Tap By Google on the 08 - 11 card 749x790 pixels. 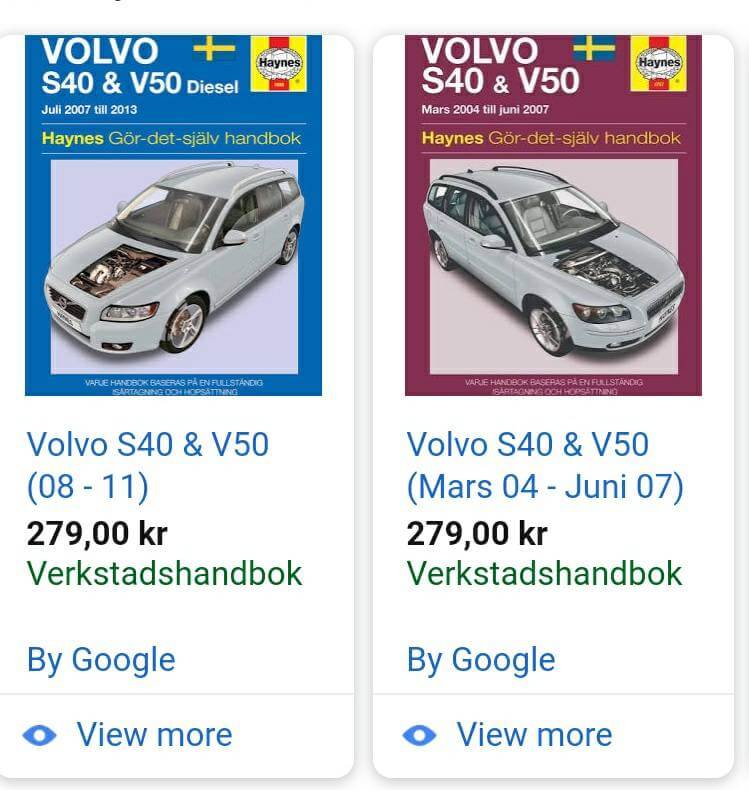(x=101, y=660)
